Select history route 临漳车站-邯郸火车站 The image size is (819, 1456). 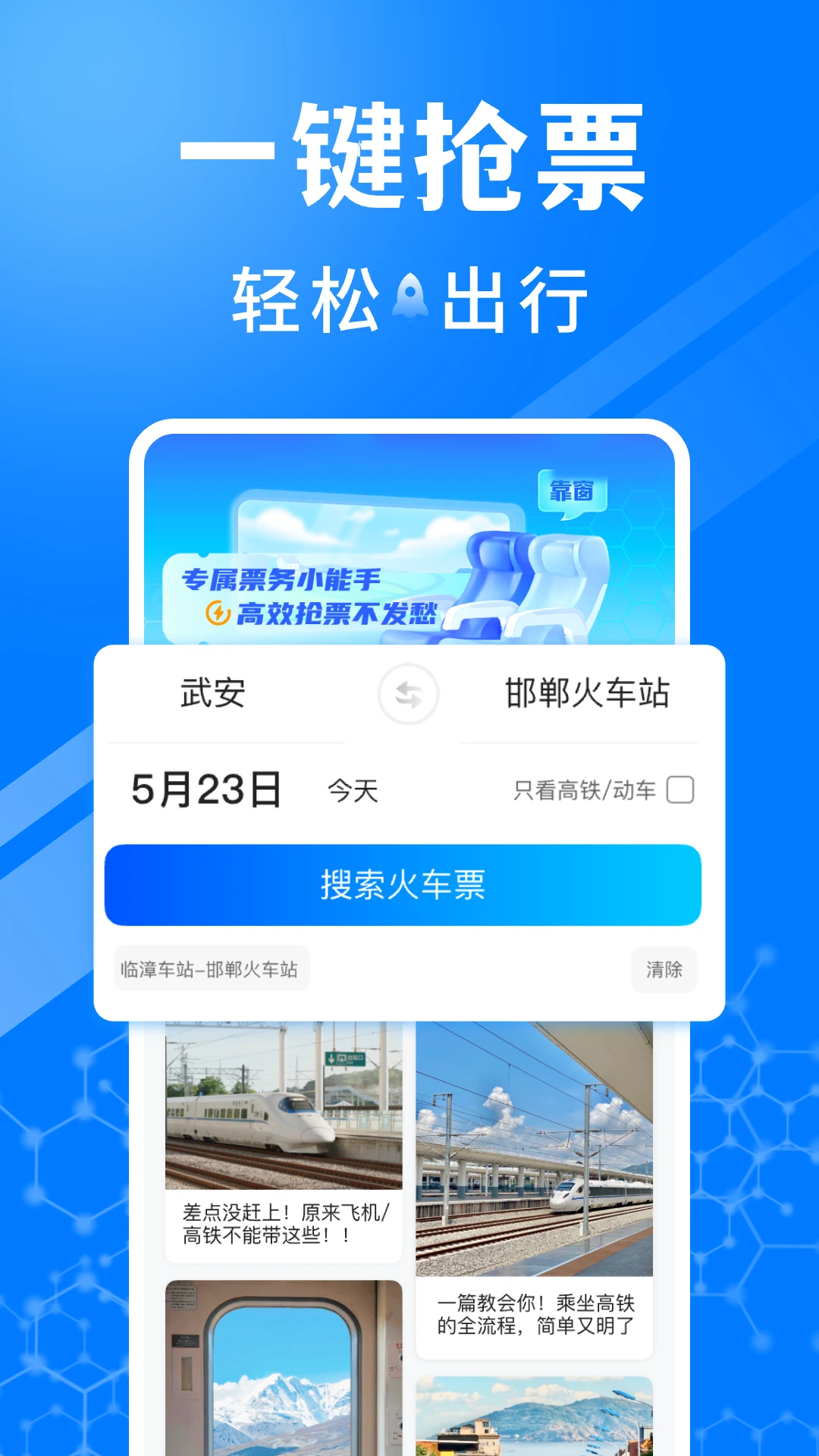pyautogui.click(x=209, y=968)
